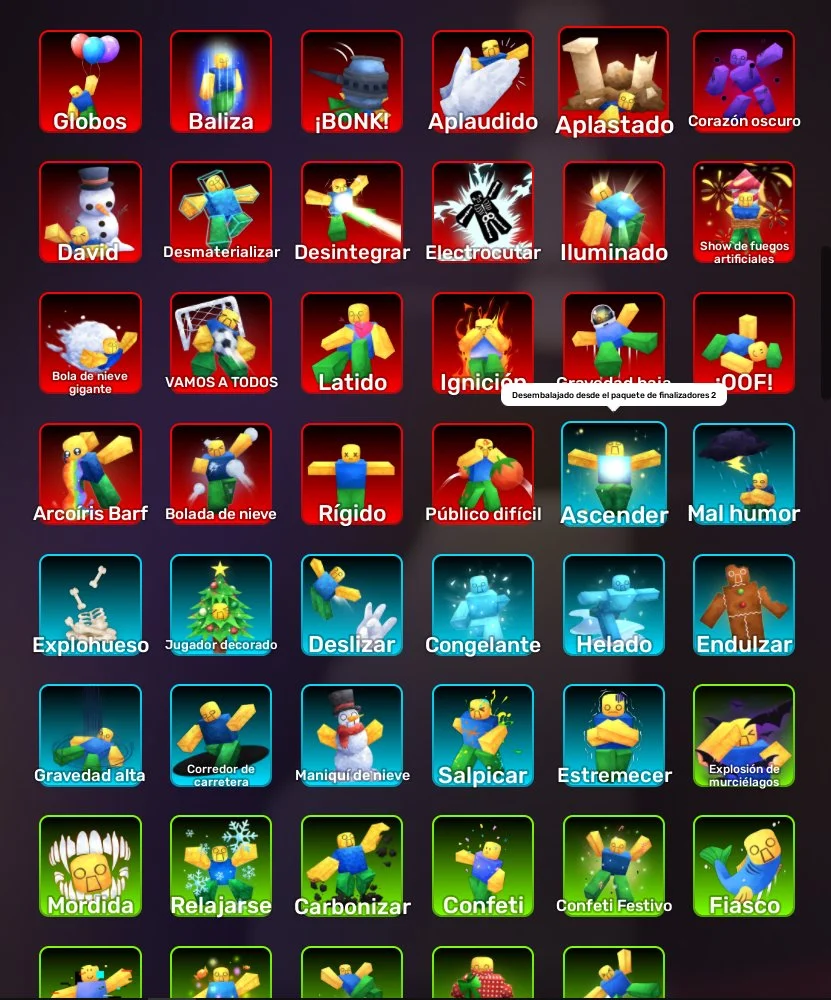
Task: Select the Fiasco fish finisher
Action: [x=744, y=866]
